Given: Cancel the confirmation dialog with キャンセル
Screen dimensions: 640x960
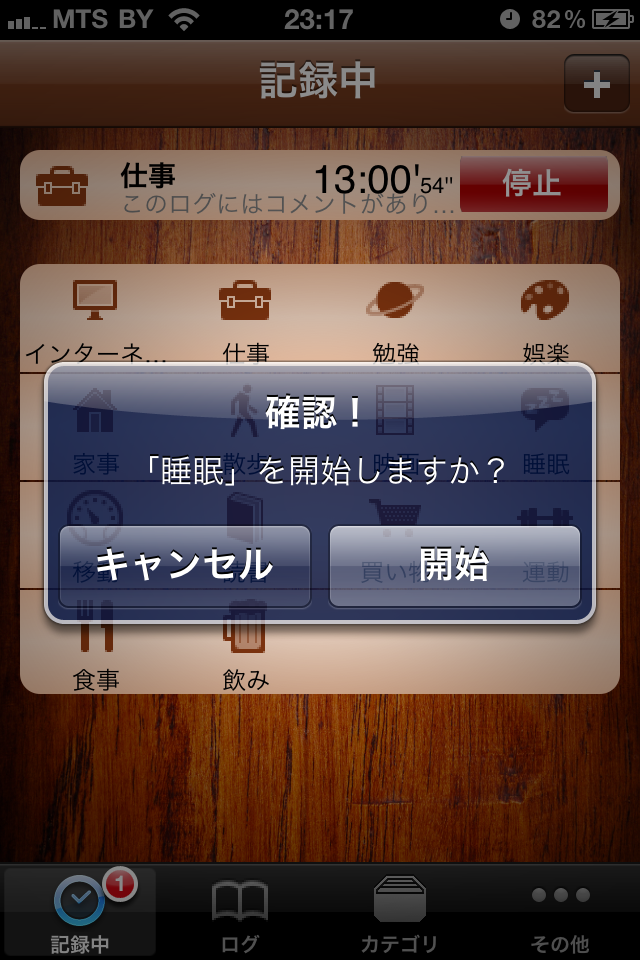Looking at the screenshot, I should point(185,566).
